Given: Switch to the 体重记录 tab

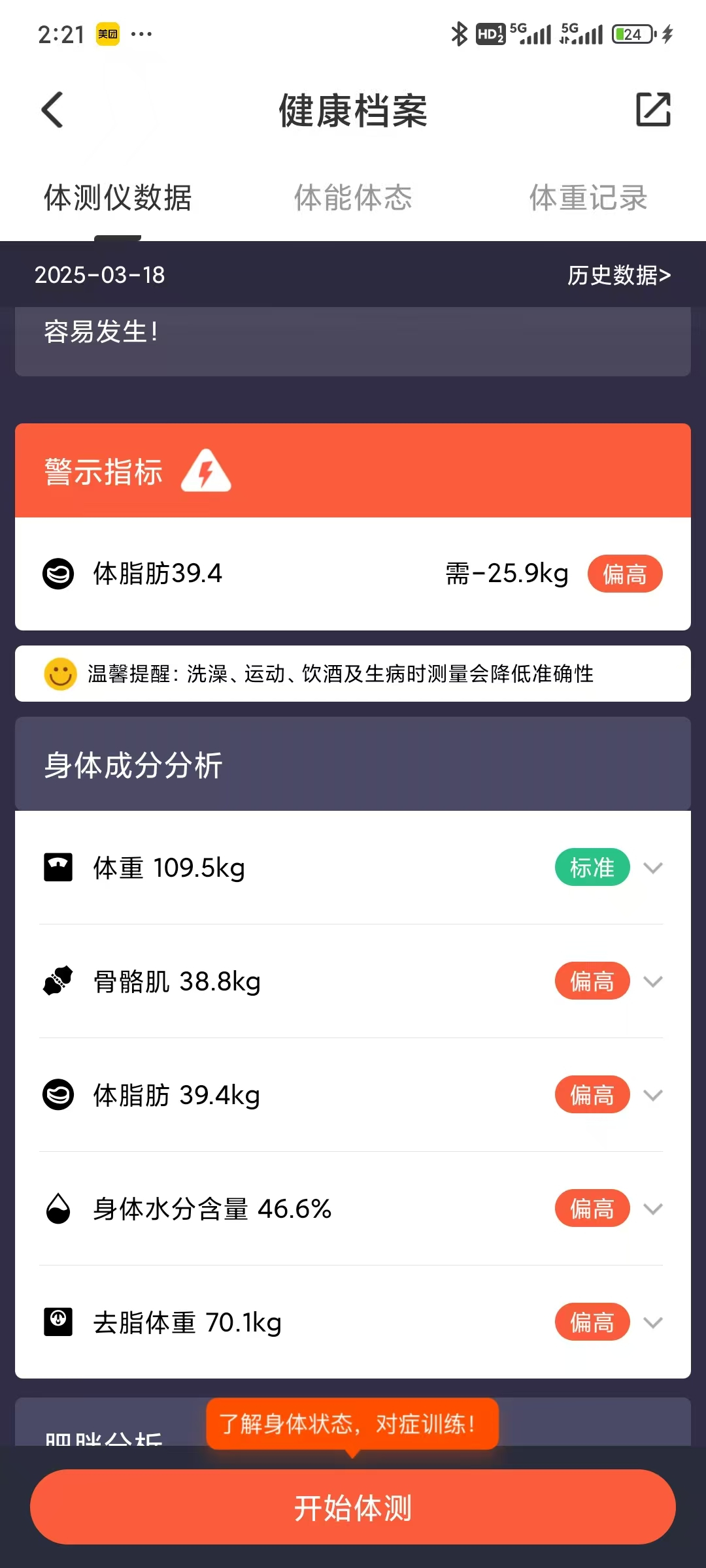Looking at the screenshot, I should [x=588, y=197].
